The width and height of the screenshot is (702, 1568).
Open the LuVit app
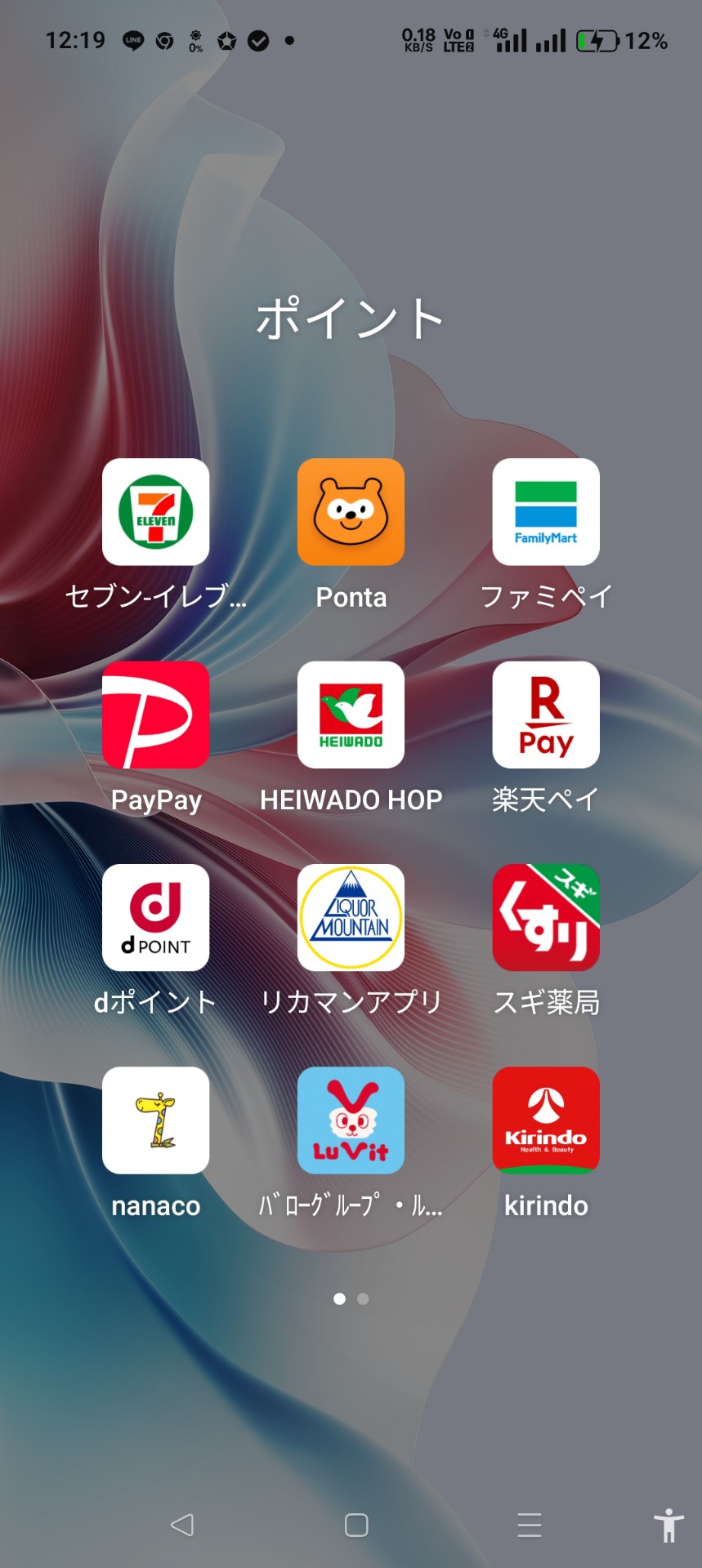click(351, 1120)
